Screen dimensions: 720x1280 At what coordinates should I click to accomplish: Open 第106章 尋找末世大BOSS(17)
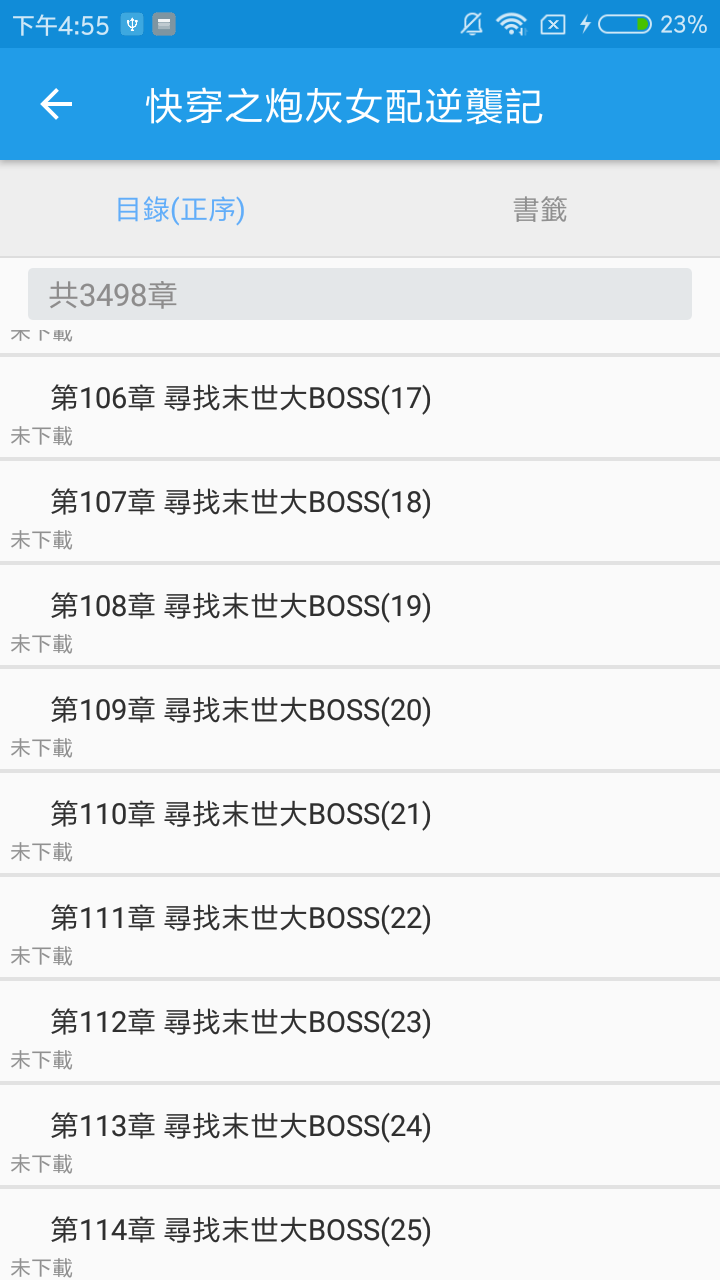241,399
